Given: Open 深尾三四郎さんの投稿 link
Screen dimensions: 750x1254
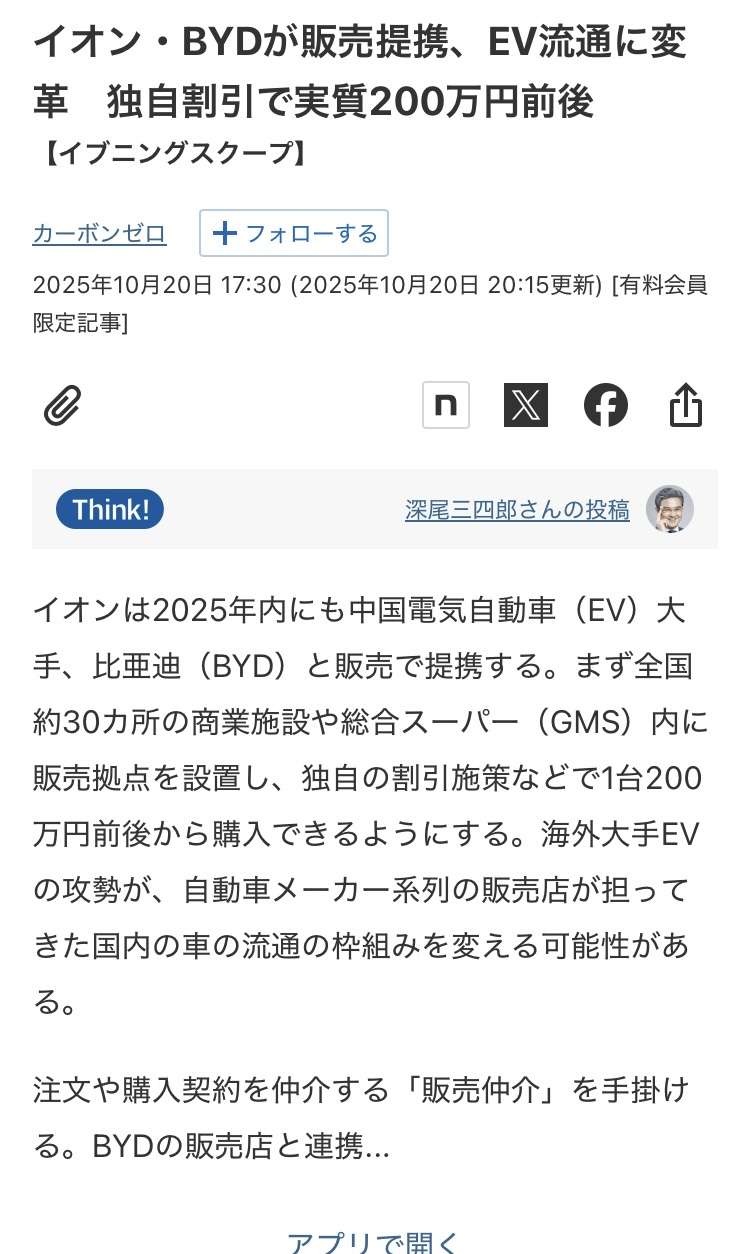Looking at the screenshot, I should 517,510.
